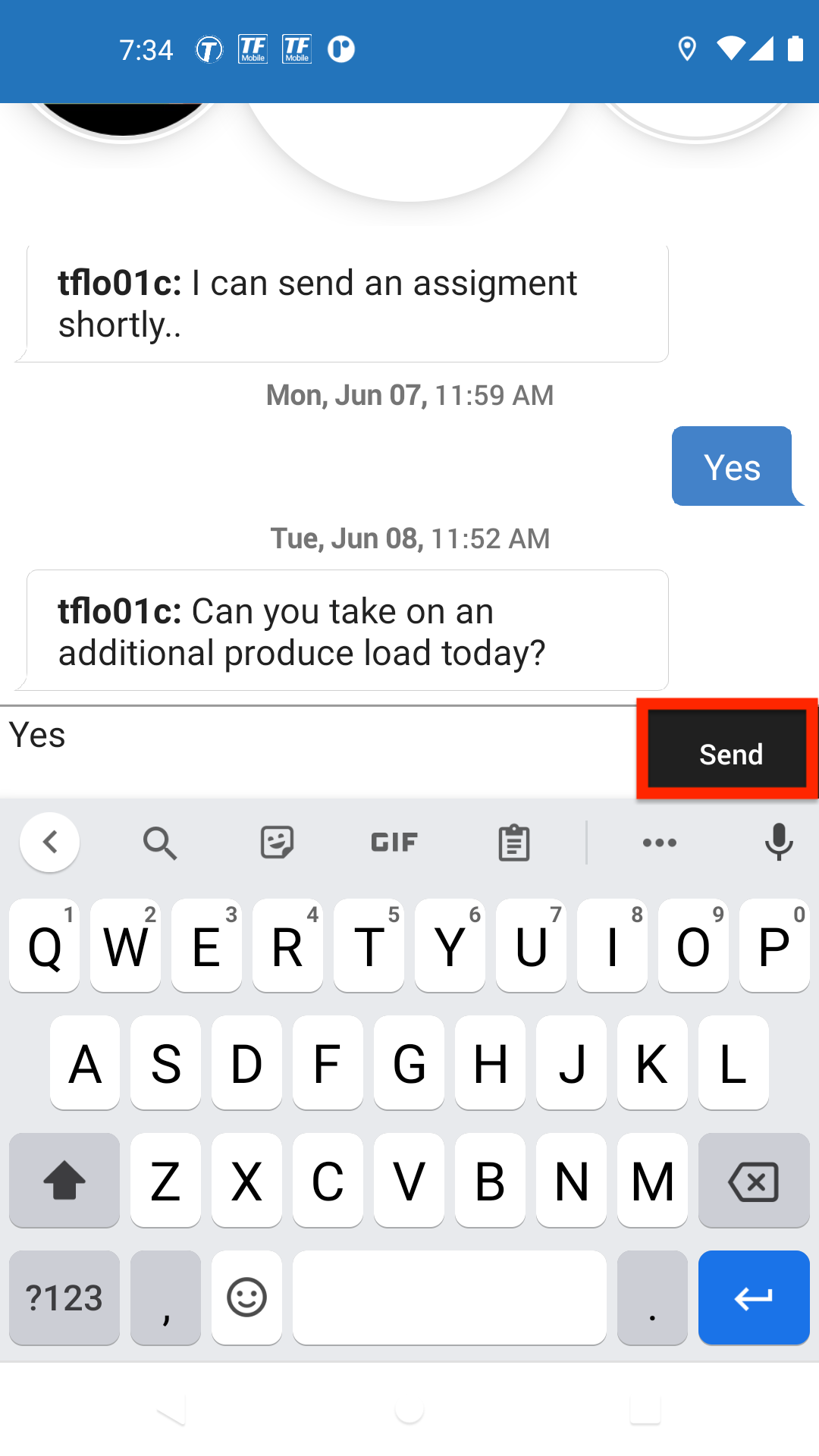
Task: Toggle the shift key
Action: (x=64, y=1181)
